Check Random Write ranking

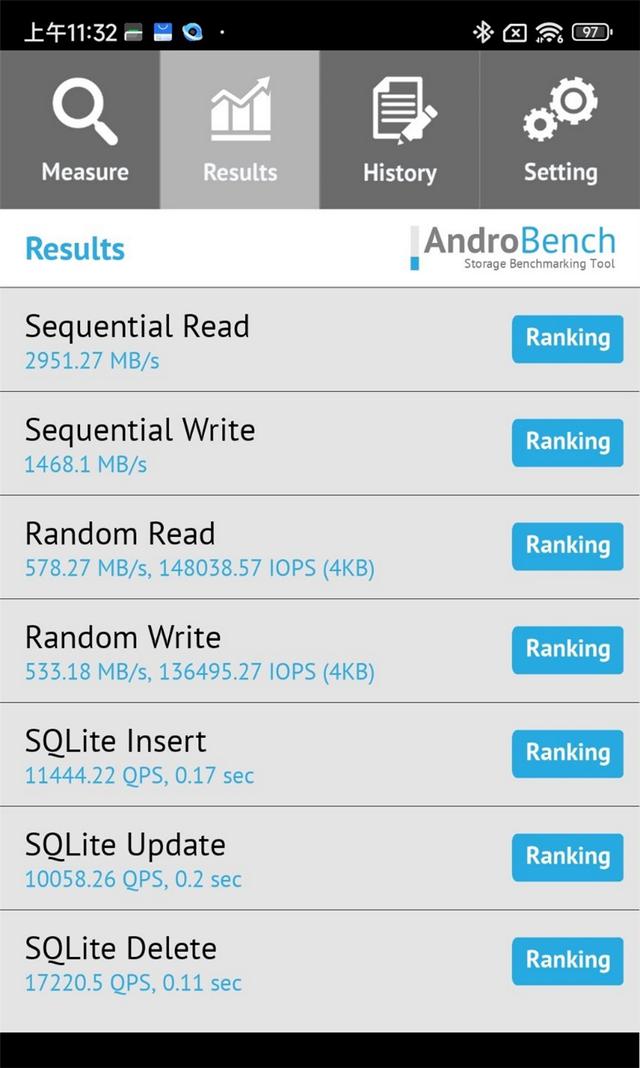567,650
